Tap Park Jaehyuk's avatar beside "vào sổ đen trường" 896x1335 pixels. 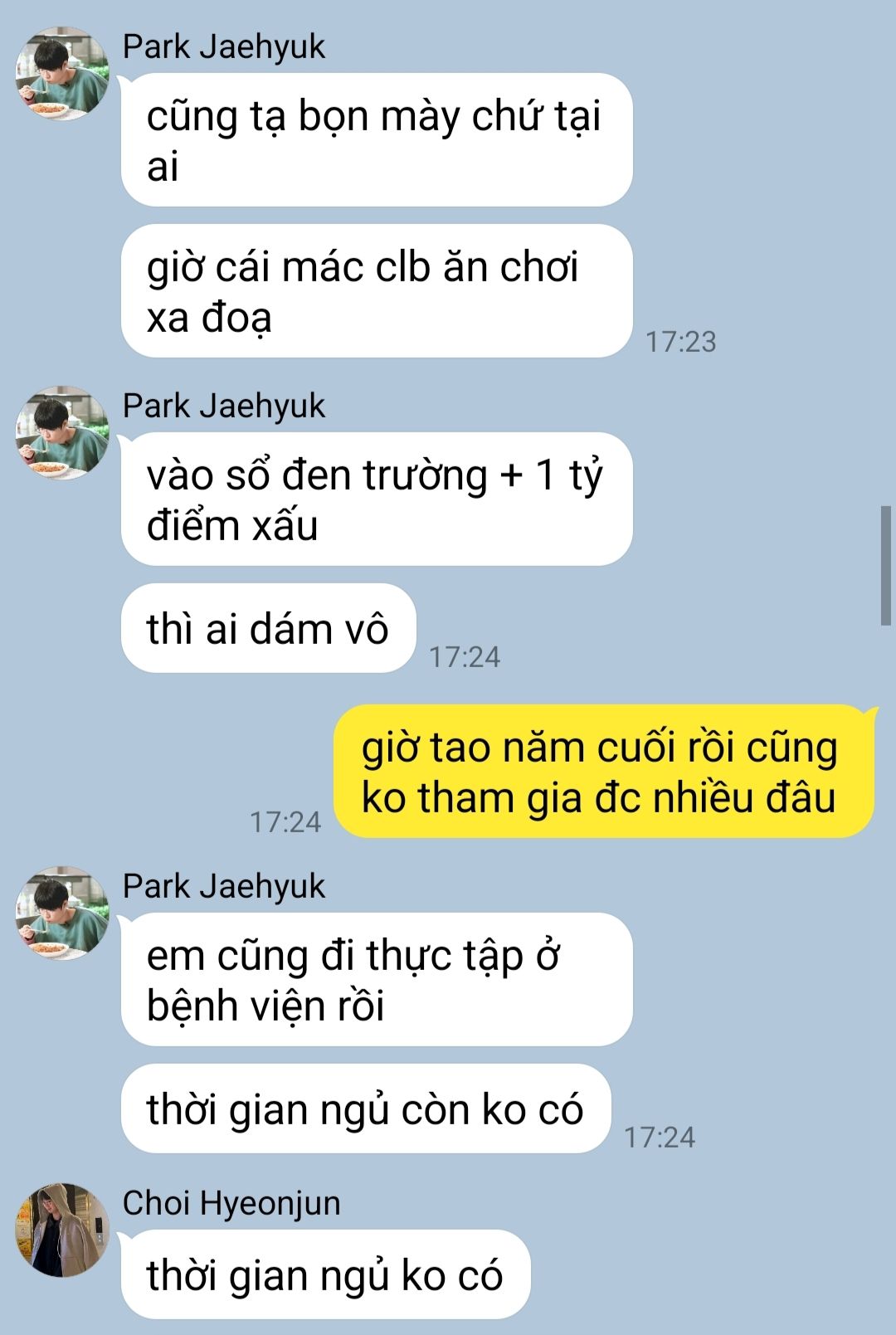[62, 432]
